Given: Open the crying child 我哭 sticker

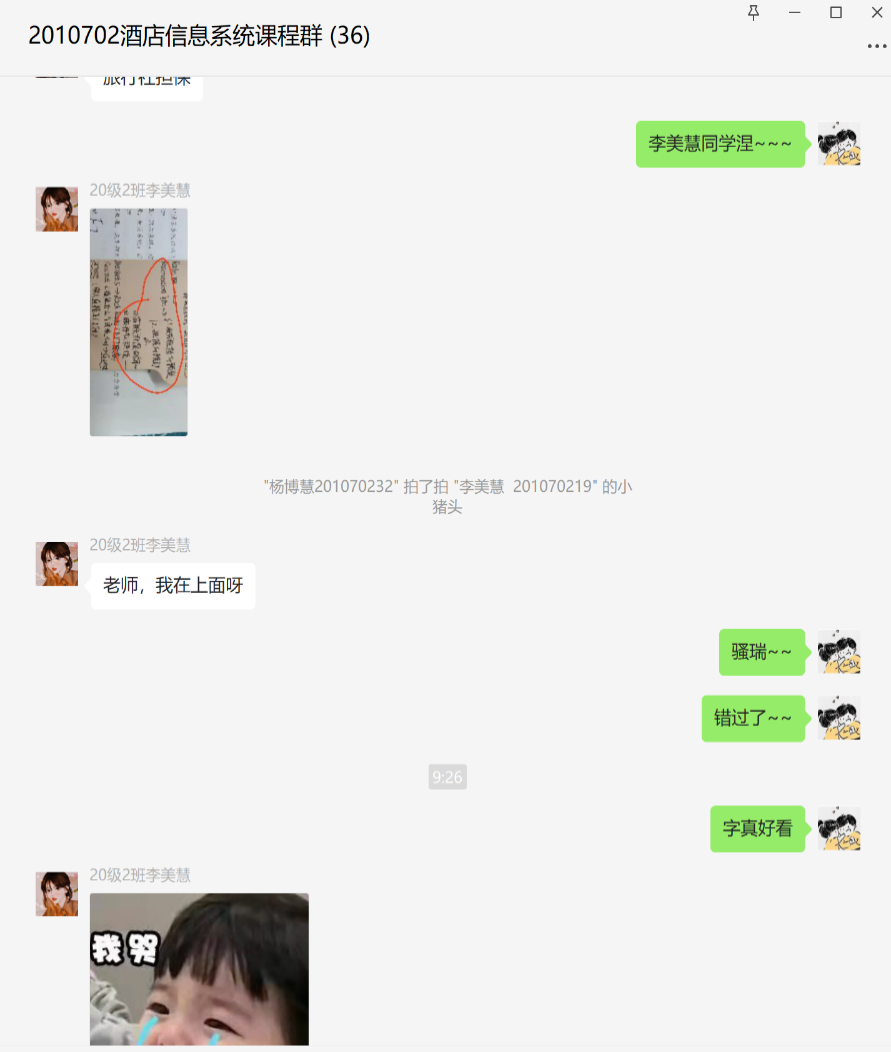Looking at the screenshot, I should point(199,968).
